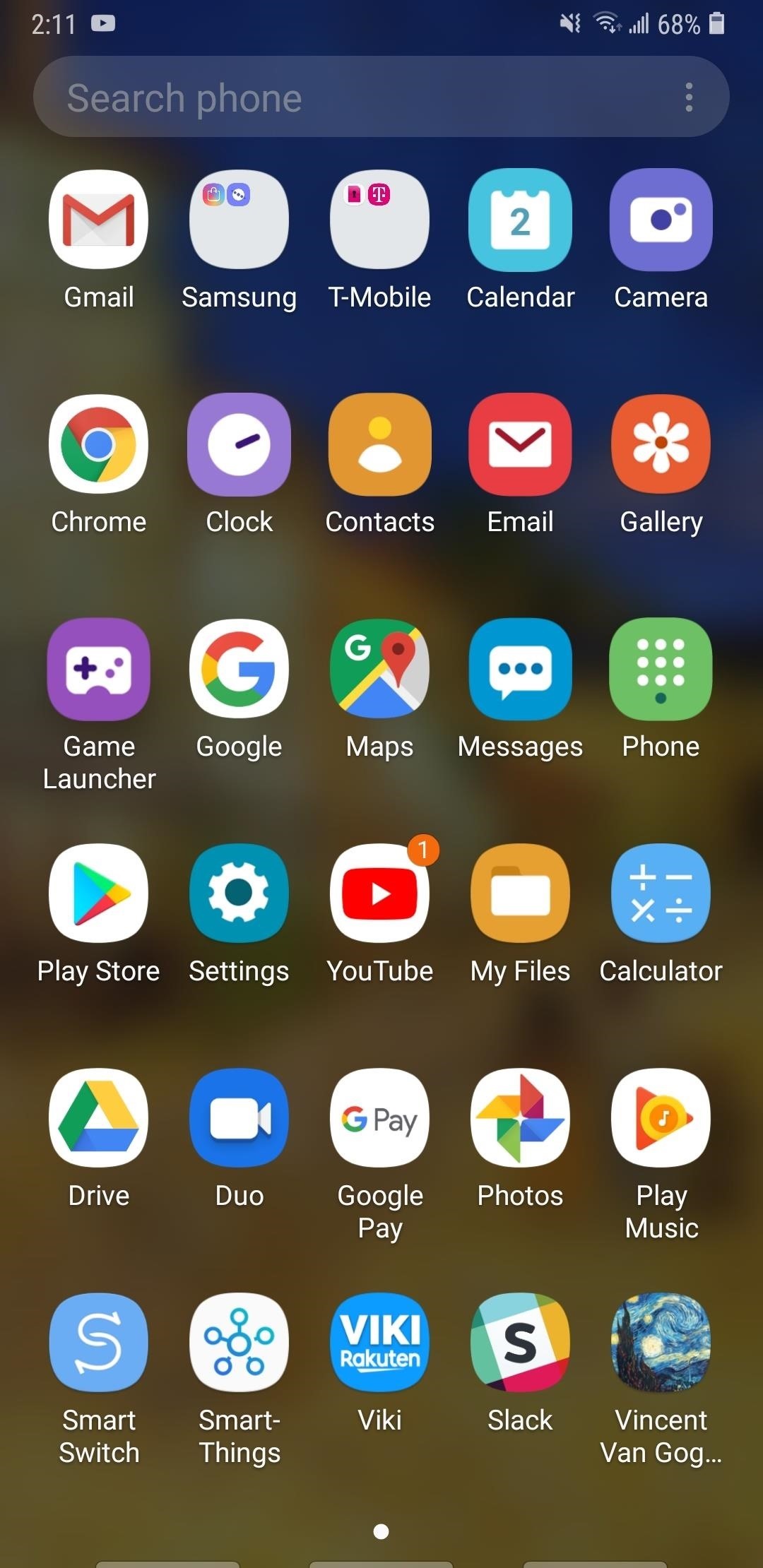Start the Duo video calling app
763x1568 pixels.
[239, 1118]
